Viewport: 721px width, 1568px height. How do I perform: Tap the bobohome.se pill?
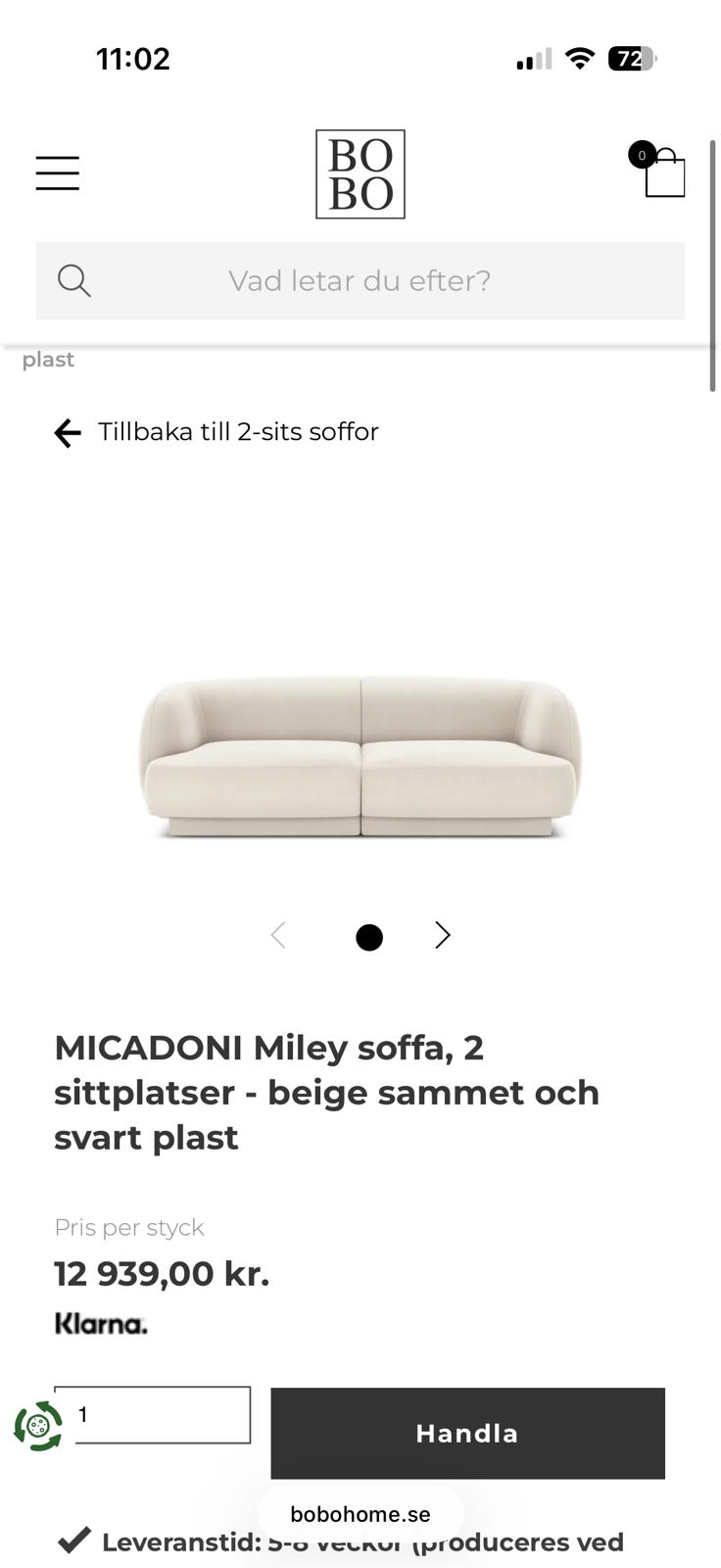(x=360, y=1514)
